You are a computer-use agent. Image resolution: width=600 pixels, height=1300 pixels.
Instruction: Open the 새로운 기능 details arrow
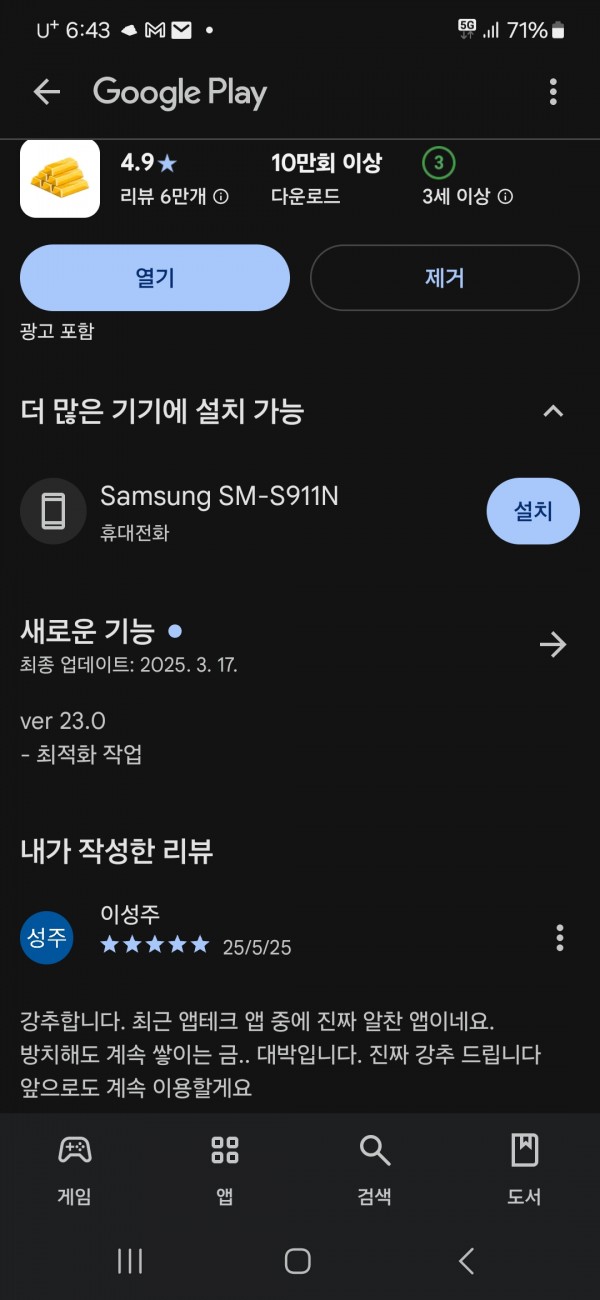pos(553,644)
